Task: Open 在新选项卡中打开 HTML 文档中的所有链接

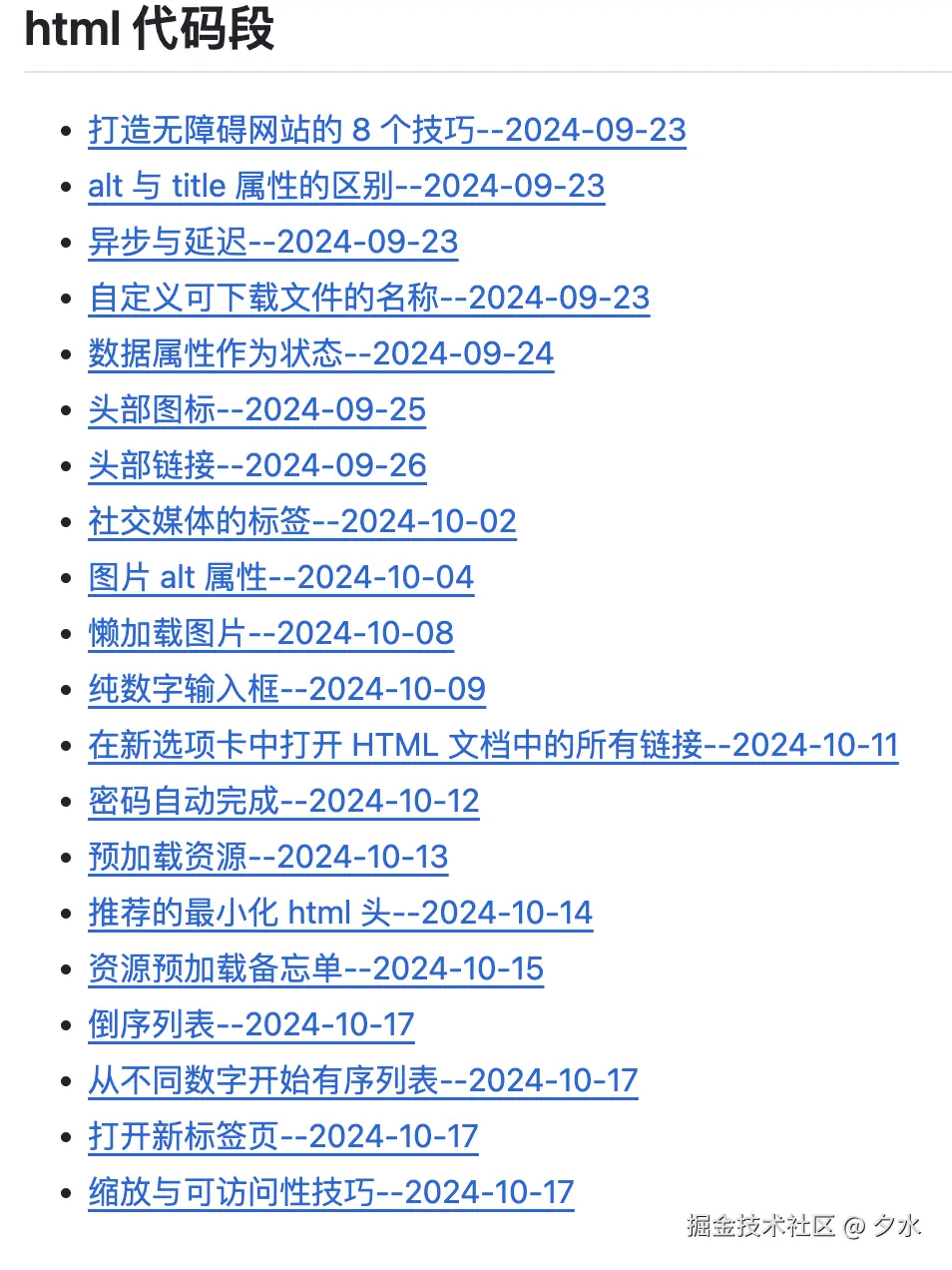Action: point(493,745)
